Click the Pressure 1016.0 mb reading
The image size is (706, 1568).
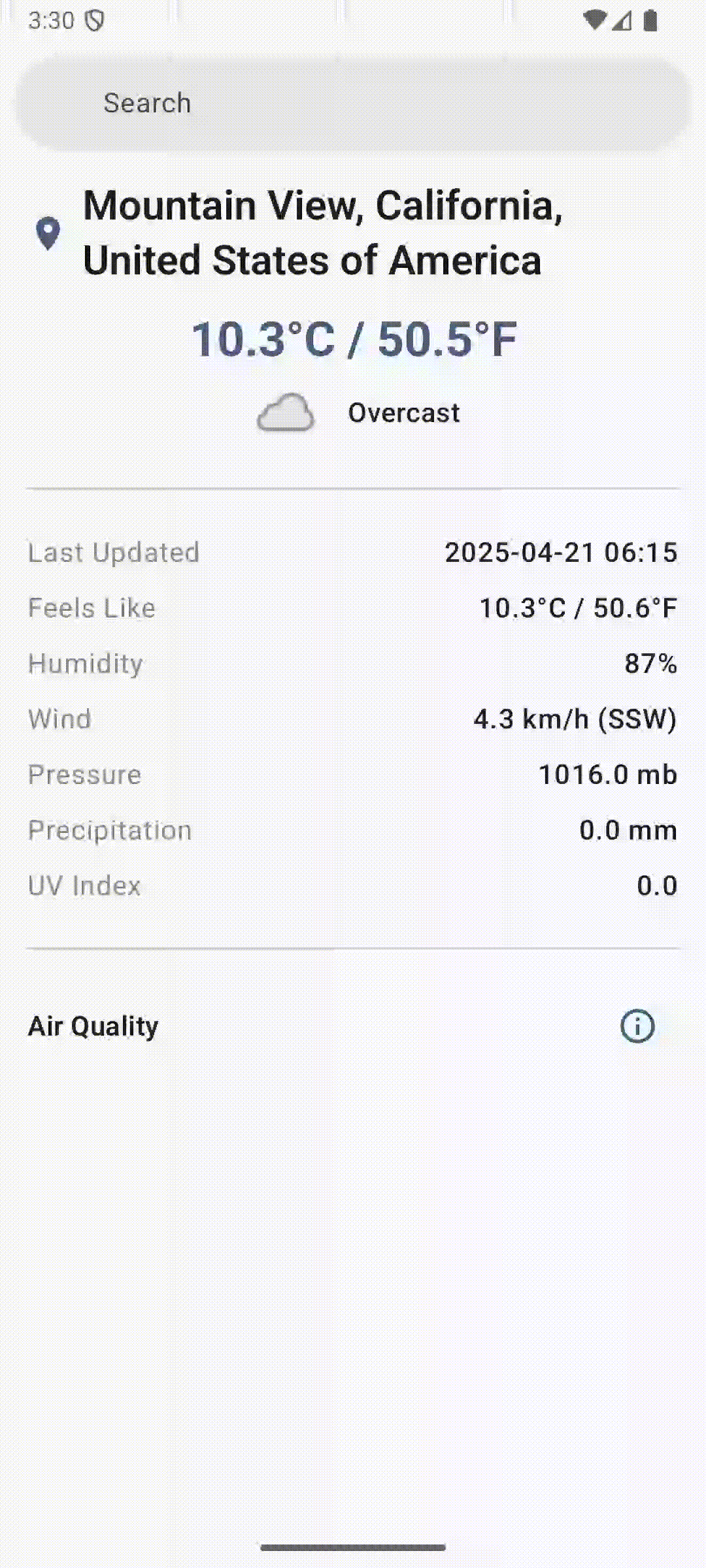[608, 774]
